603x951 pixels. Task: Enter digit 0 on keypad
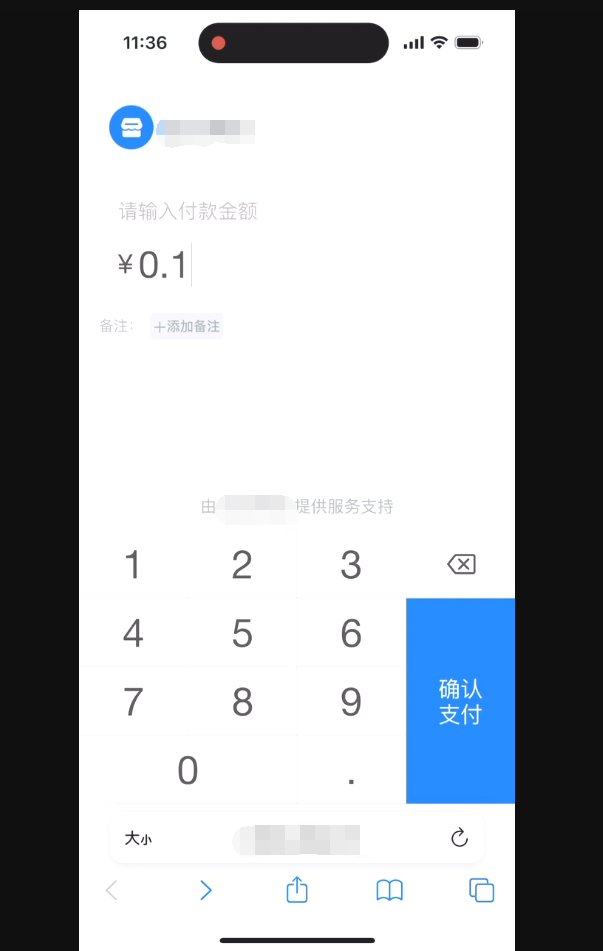pyautogui.click(x=188, y=770)
